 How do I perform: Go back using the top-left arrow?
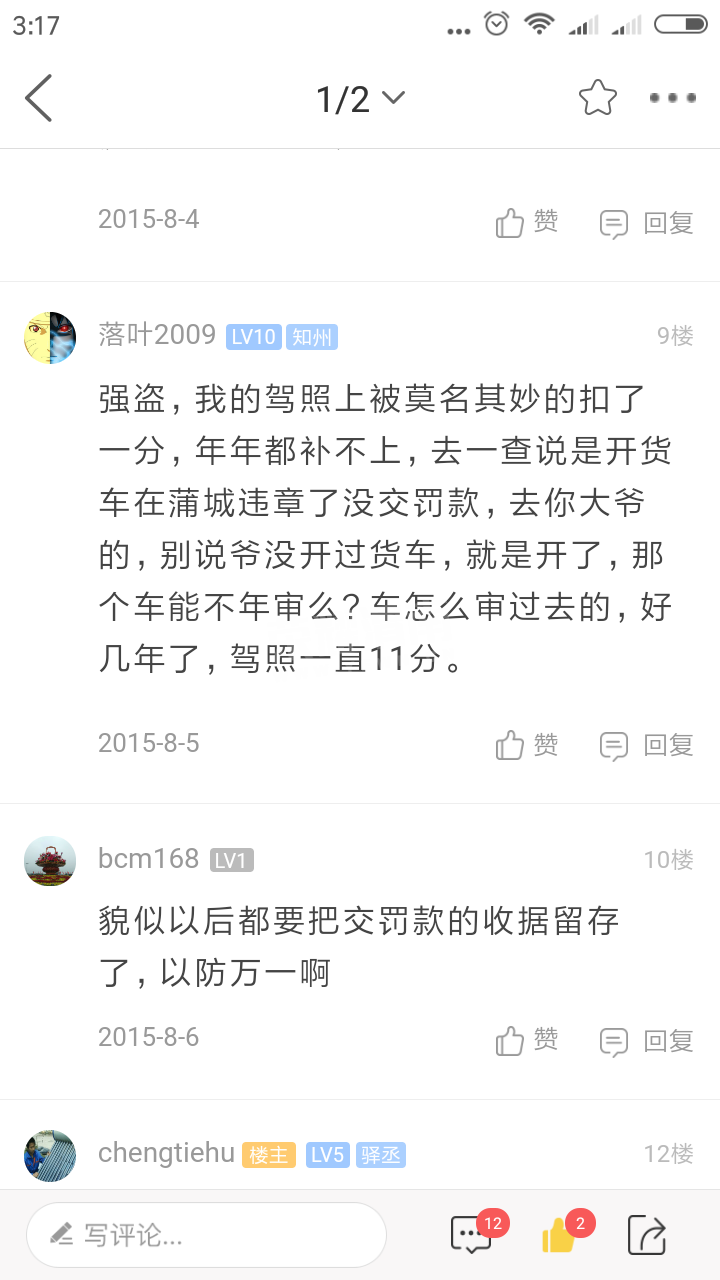click(38, 98)
